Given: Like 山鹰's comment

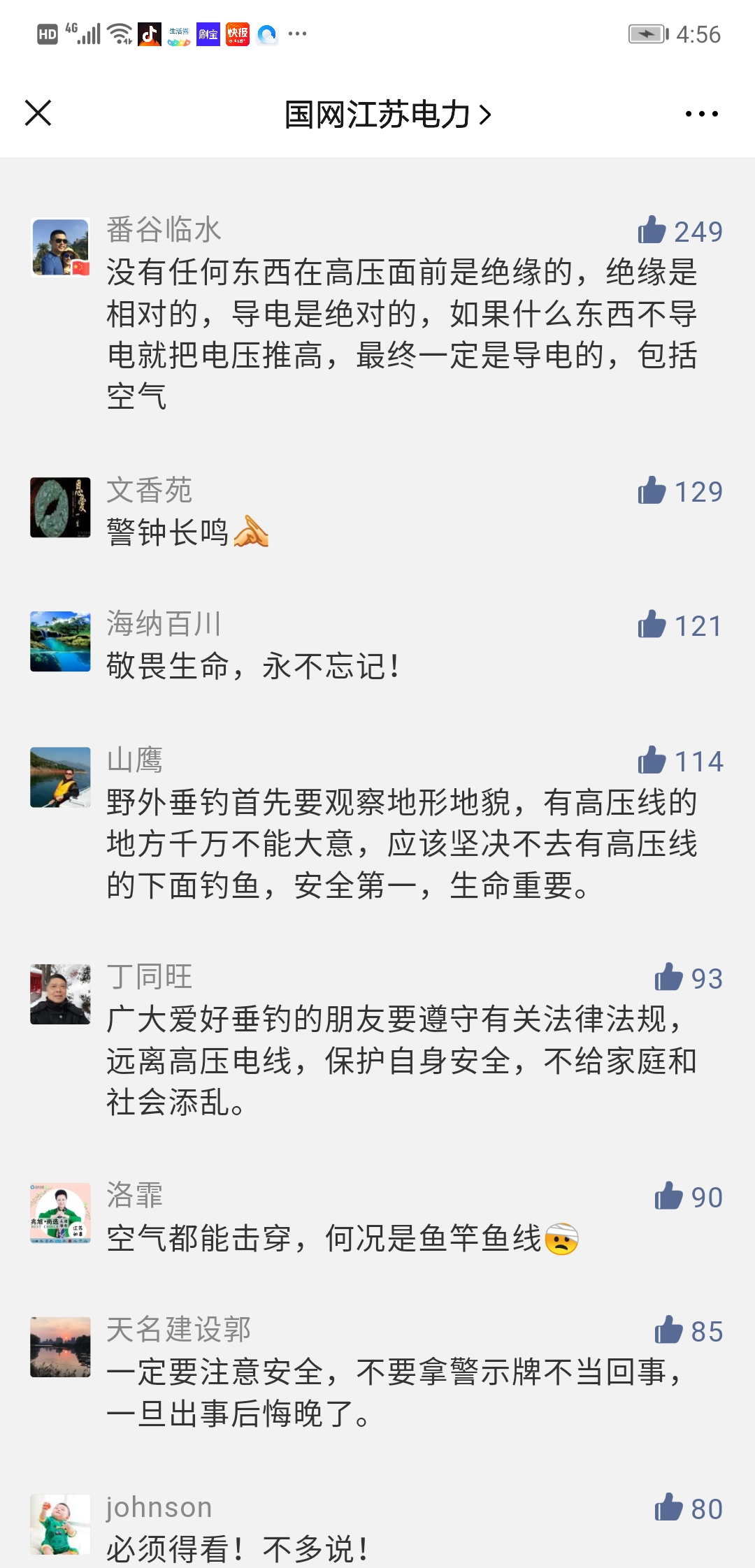Looking at the screenshot, I should tap(652, 760).
